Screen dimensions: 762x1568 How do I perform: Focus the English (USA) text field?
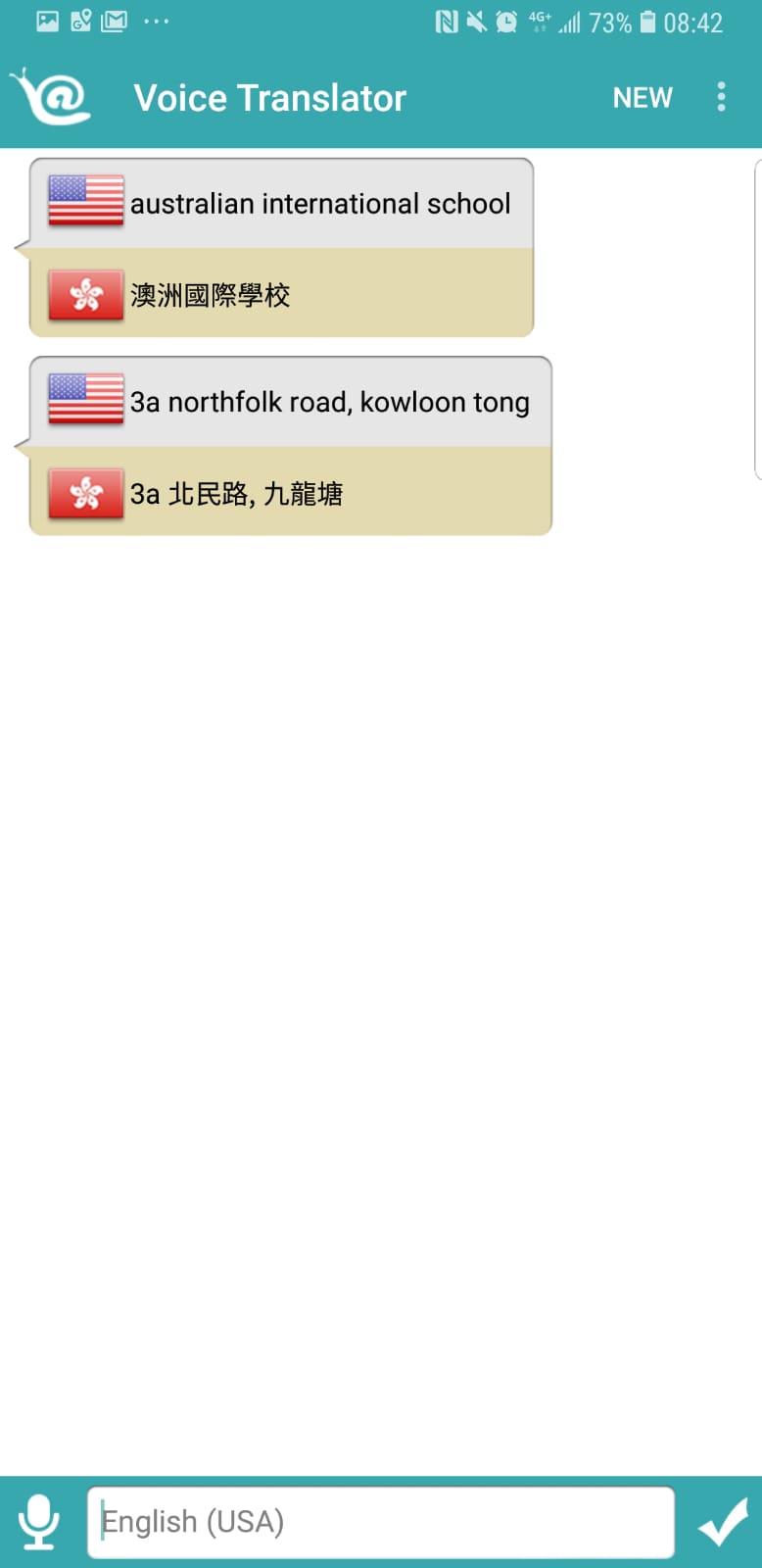[x=380, y=1522]
